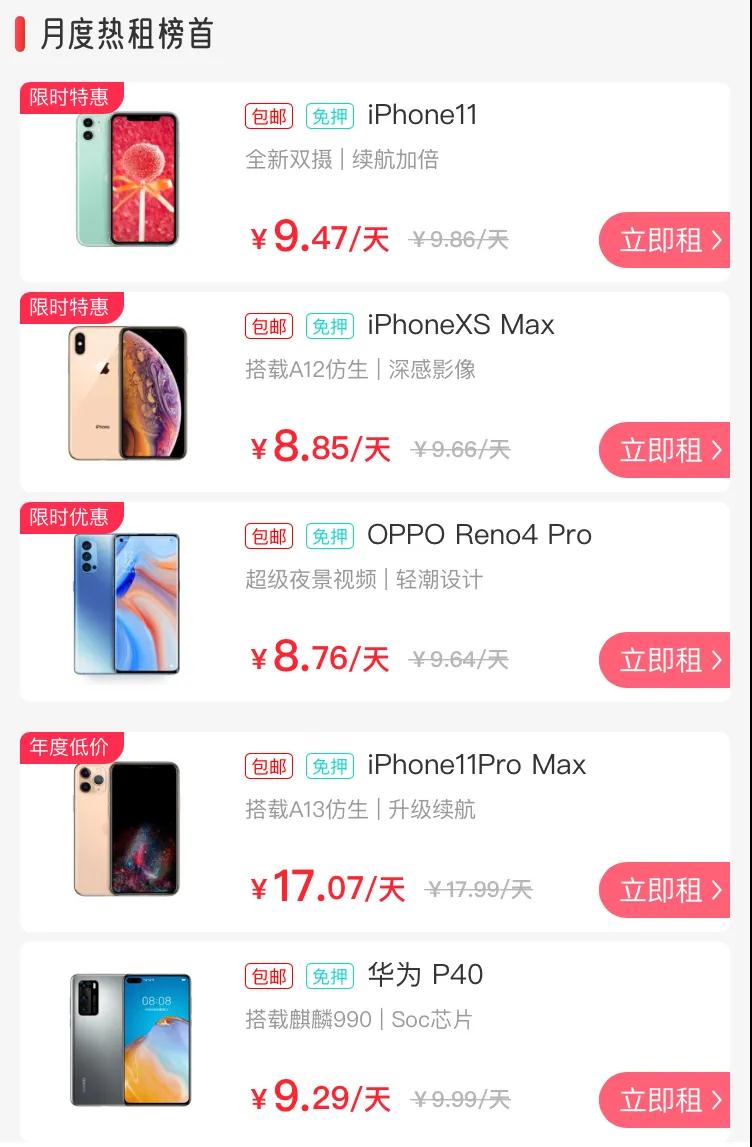View iPhoneXS Max rental details
This screenshot has width=752, height=1147.
(460, 325)
